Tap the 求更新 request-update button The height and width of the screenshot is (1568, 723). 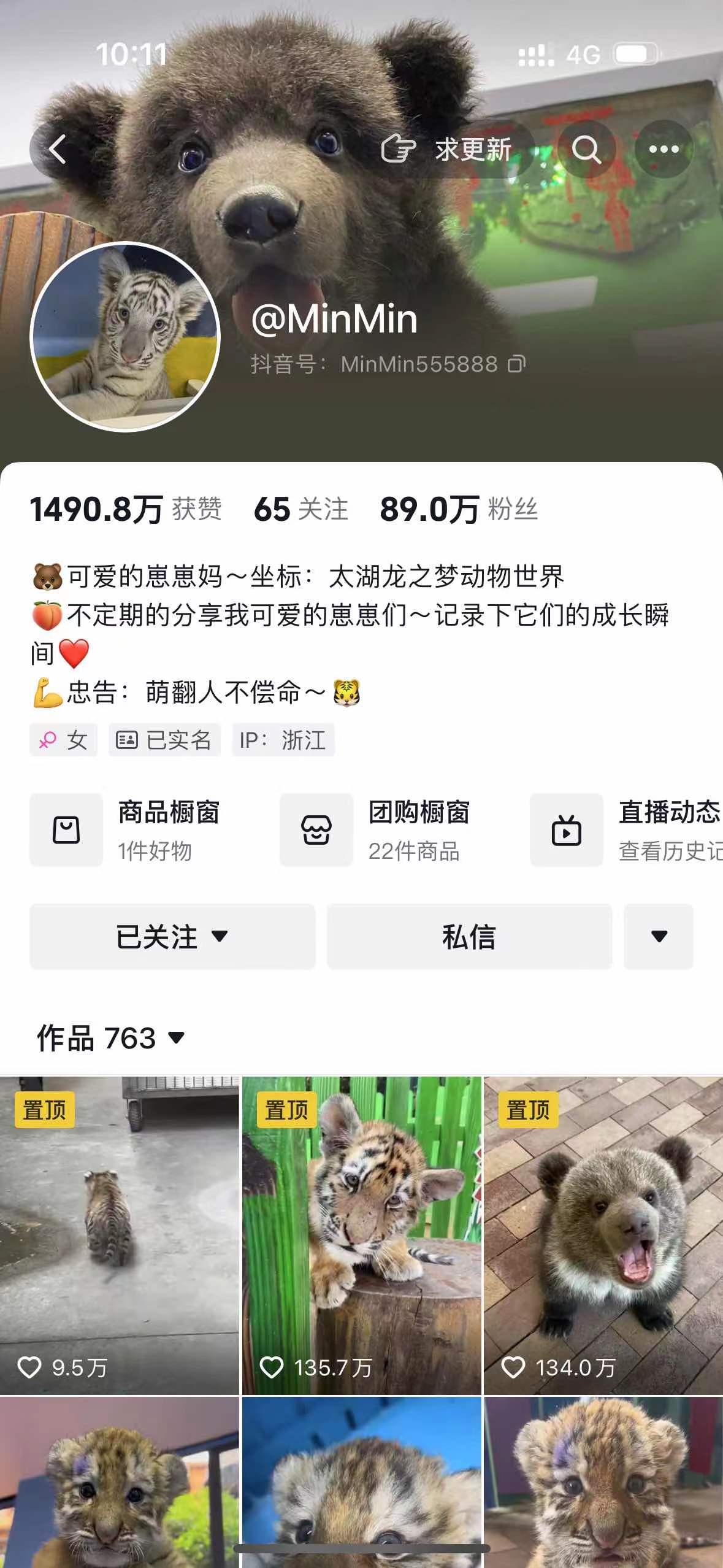point(448,149)
